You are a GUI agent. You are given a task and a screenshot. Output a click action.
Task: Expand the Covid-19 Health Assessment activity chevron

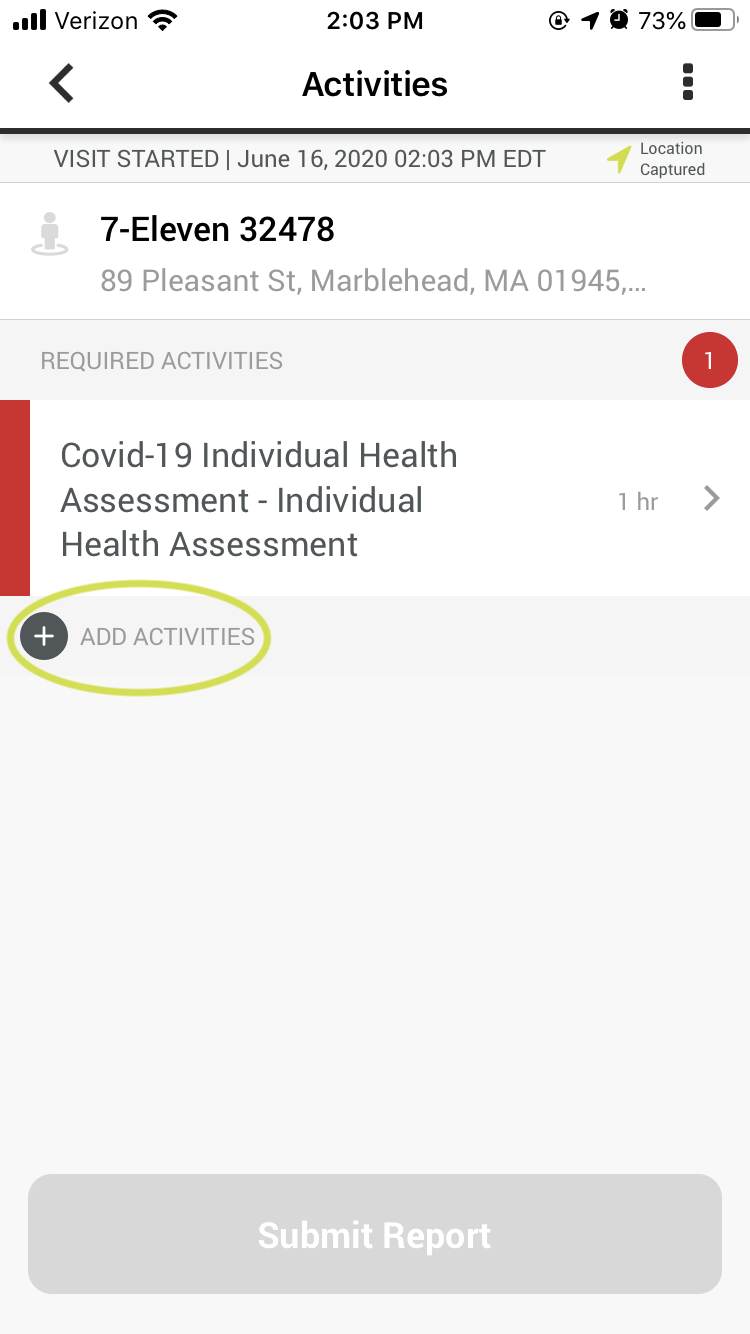click(710, 498)
